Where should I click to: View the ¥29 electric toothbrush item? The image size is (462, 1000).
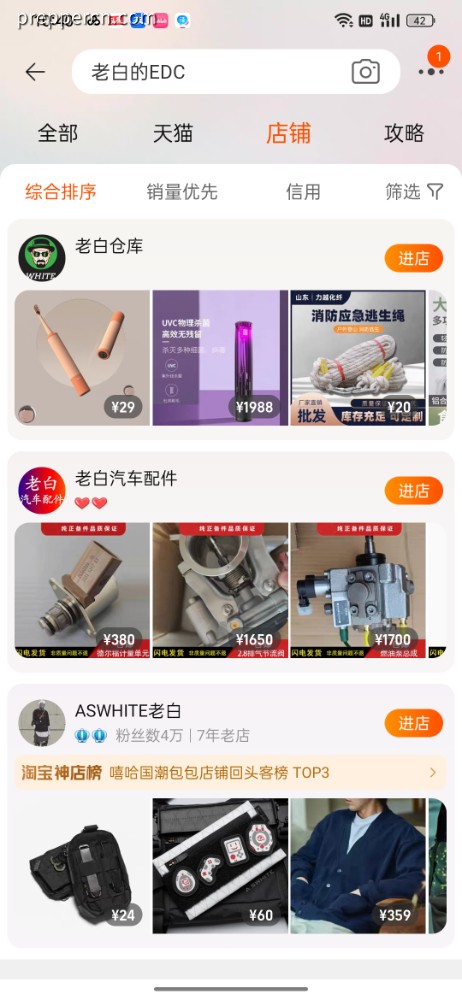click(82, 358)
